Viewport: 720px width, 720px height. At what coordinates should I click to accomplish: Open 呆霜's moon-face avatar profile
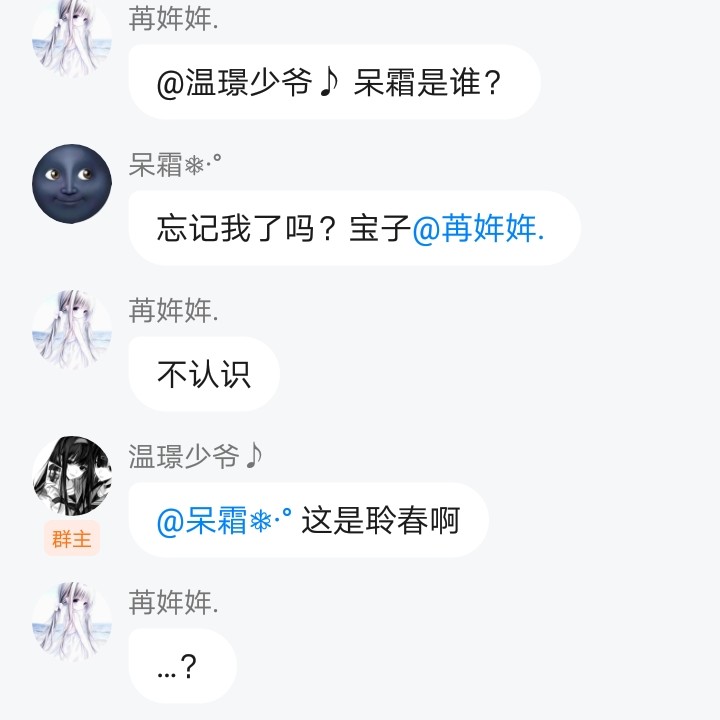(x=72, y=184)
